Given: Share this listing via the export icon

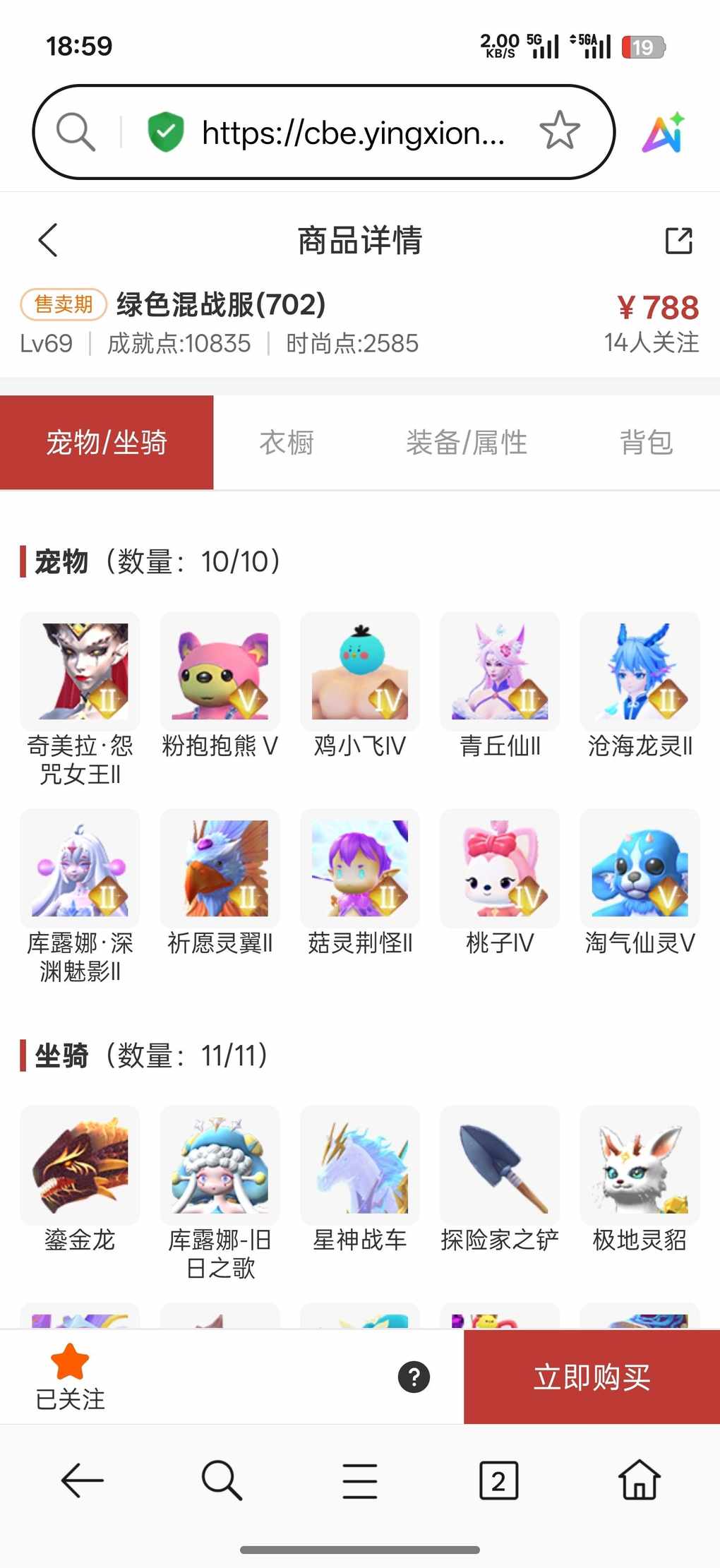Looking at the screenshot, I should [x=678, y=240].
